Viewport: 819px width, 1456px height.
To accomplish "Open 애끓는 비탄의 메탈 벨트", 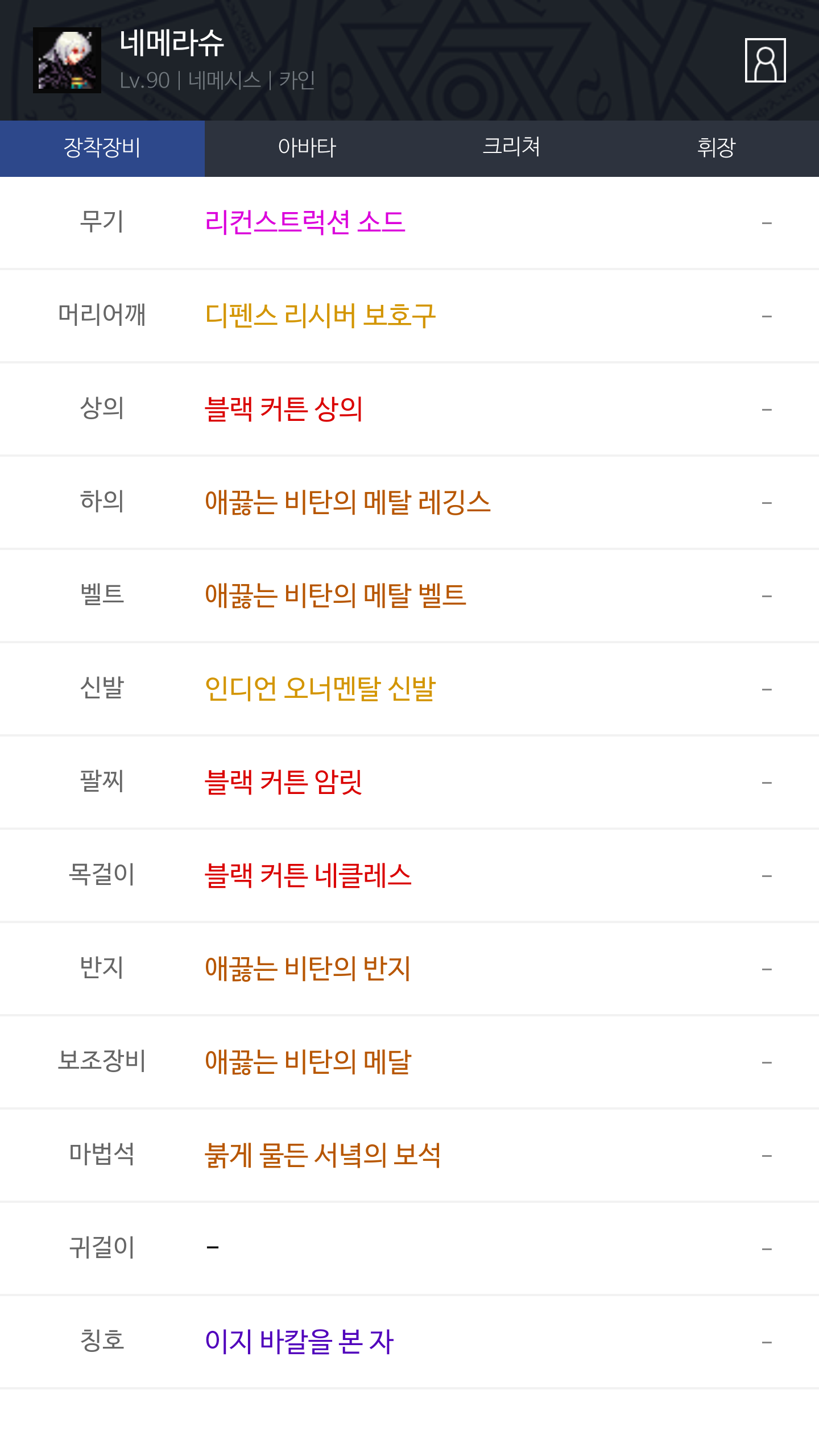I will click(336, 595).
